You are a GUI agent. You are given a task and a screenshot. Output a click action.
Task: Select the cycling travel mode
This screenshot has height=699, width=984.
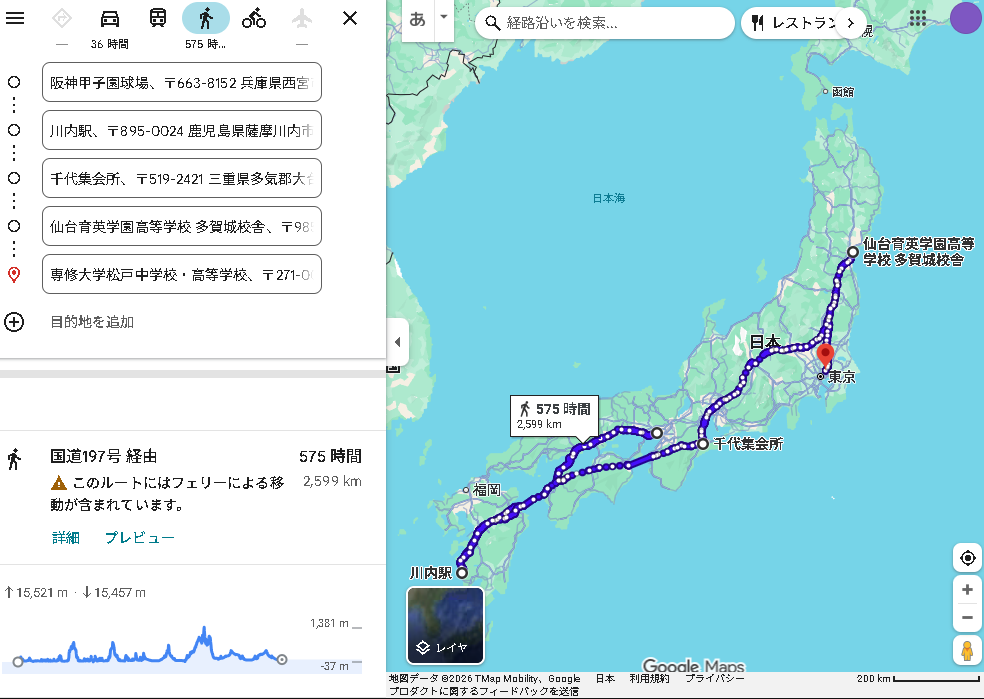[254, 18]
